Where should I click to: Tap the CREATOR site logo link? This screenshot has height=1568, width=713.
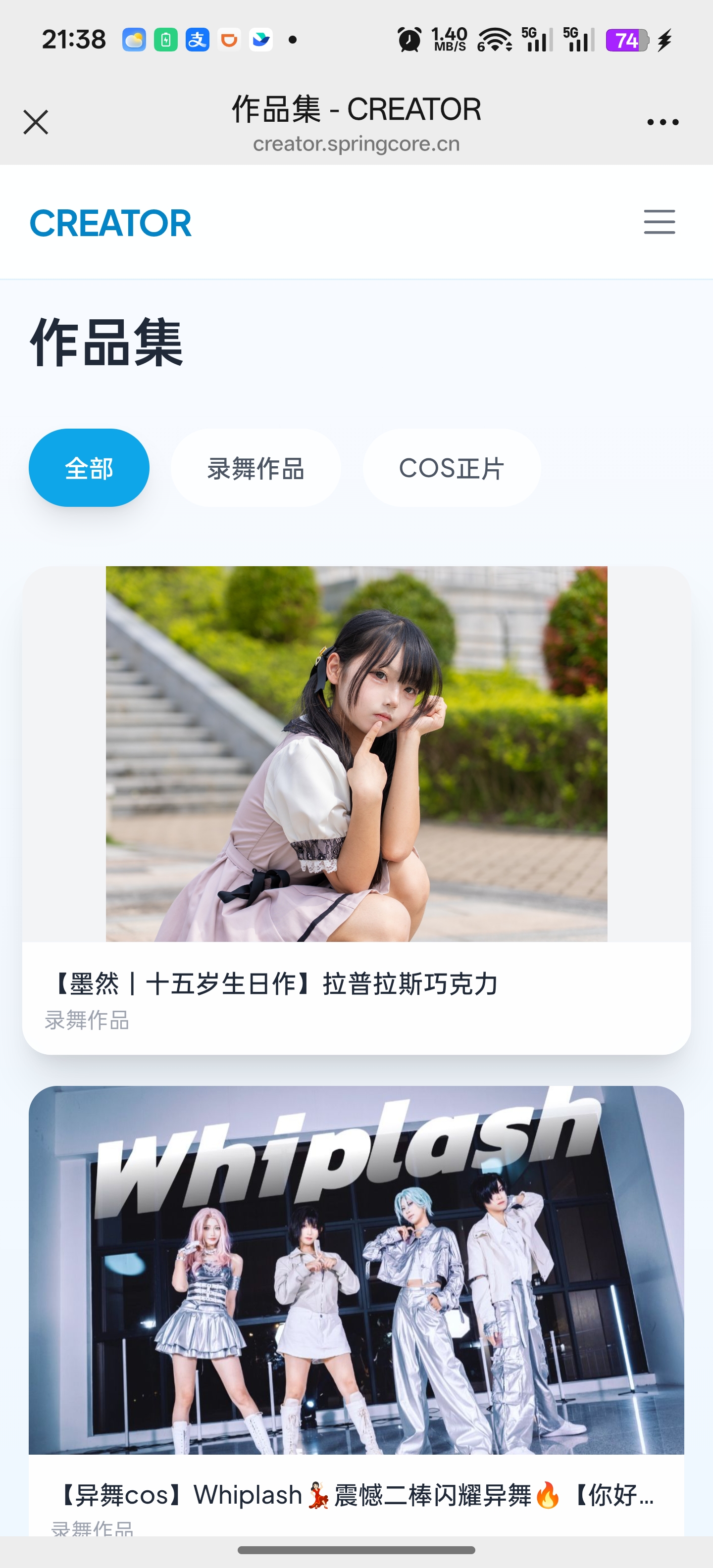(110, 223)
